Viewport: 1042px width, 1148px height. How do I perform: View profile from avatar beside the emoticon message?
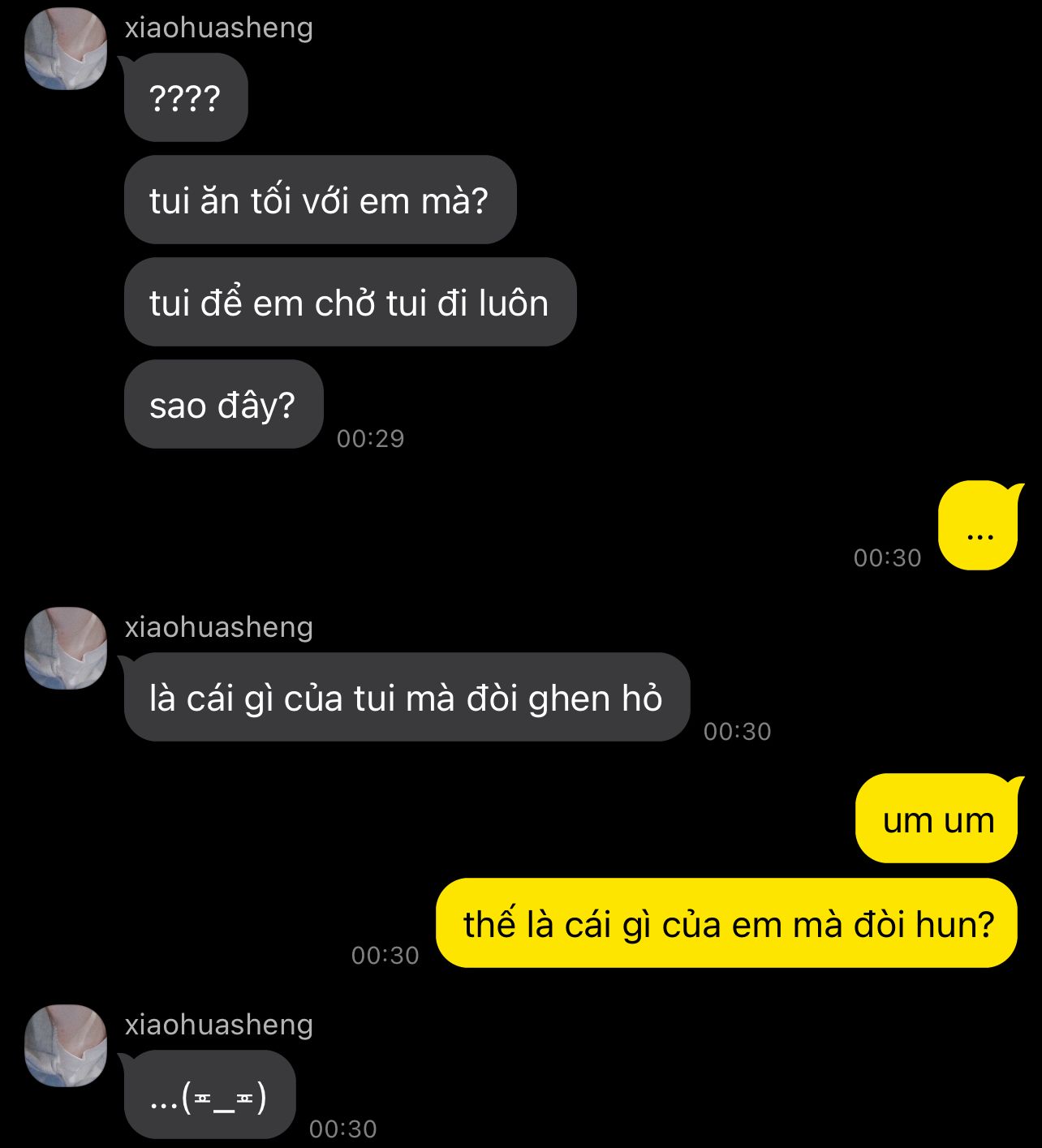coord(66,1046)
